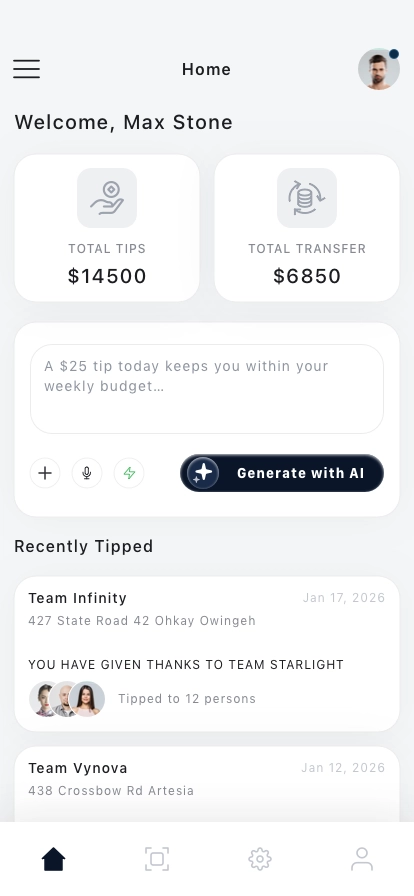Open the hamburger drawer menu
Screen dimensions: 414x896
click(26, 69)
